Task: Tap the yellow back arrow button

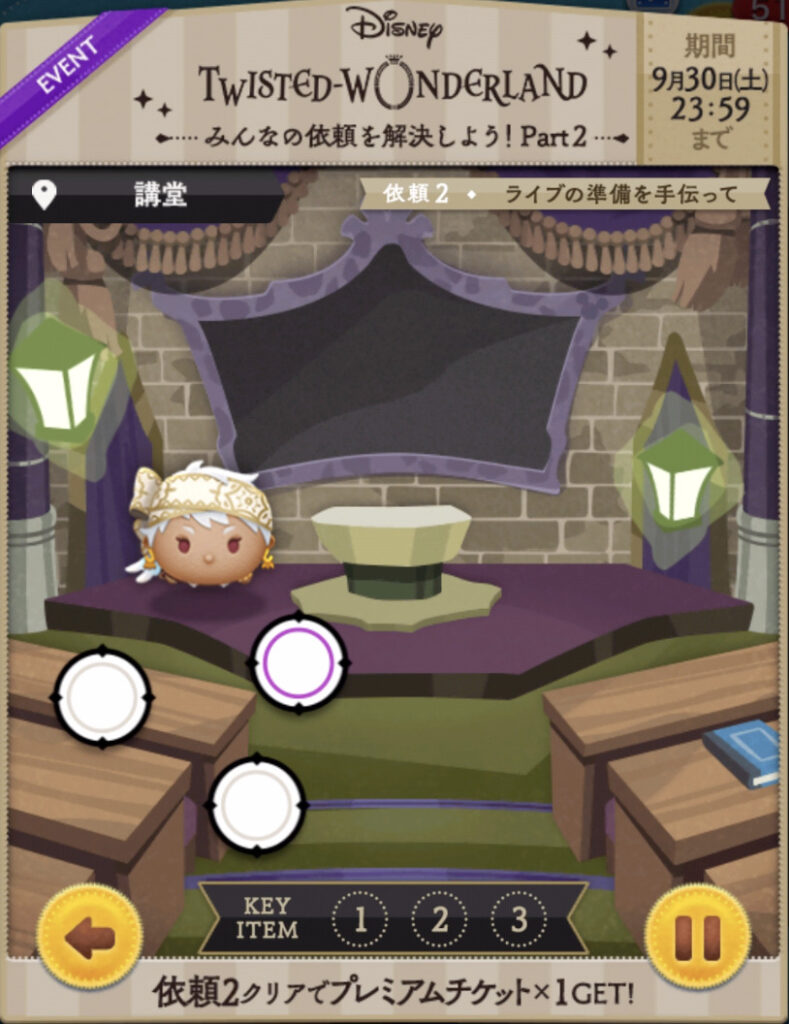Action: tap(89, 937)
